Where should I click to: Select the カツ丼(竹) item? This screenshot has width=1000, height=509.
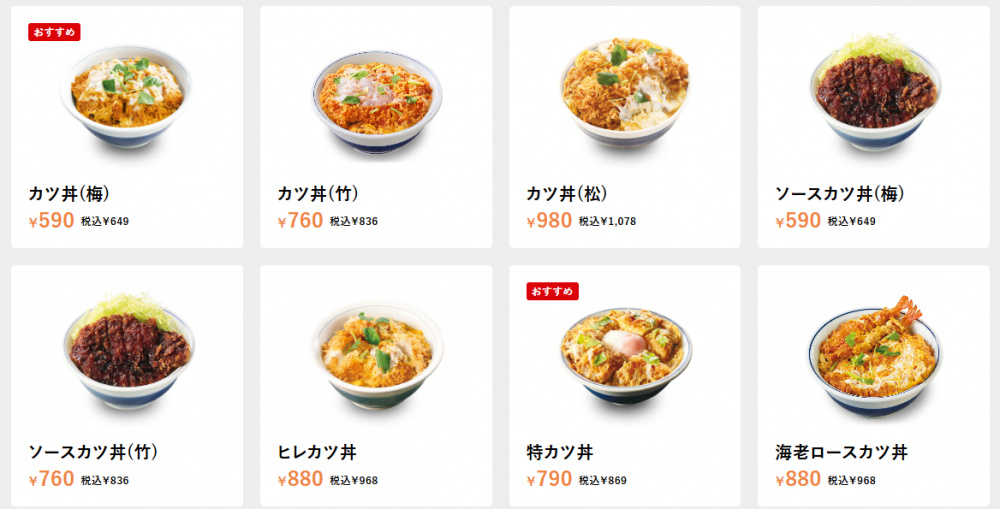[x=376, y=127]
